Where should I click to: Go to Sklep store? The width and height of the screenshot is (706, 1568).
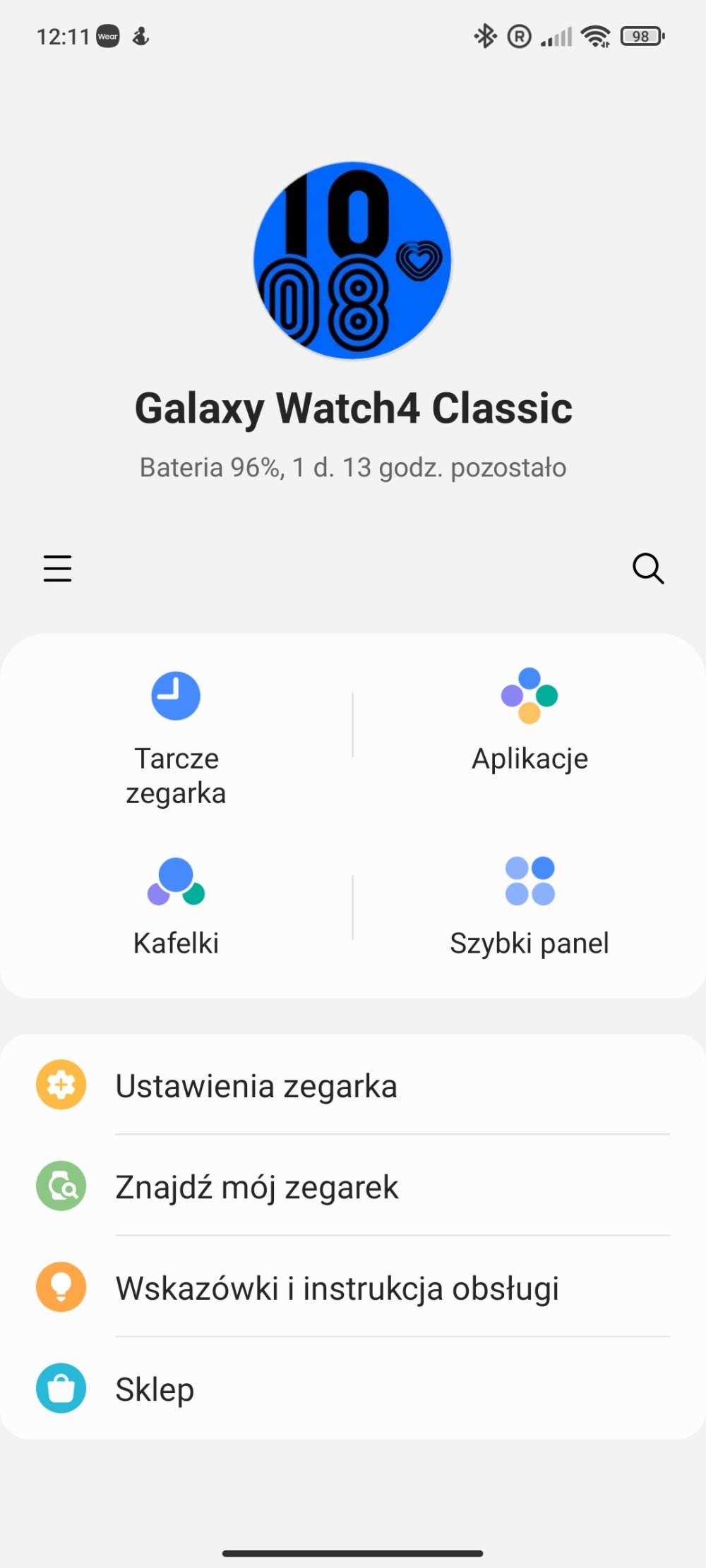pos(353,1388)
